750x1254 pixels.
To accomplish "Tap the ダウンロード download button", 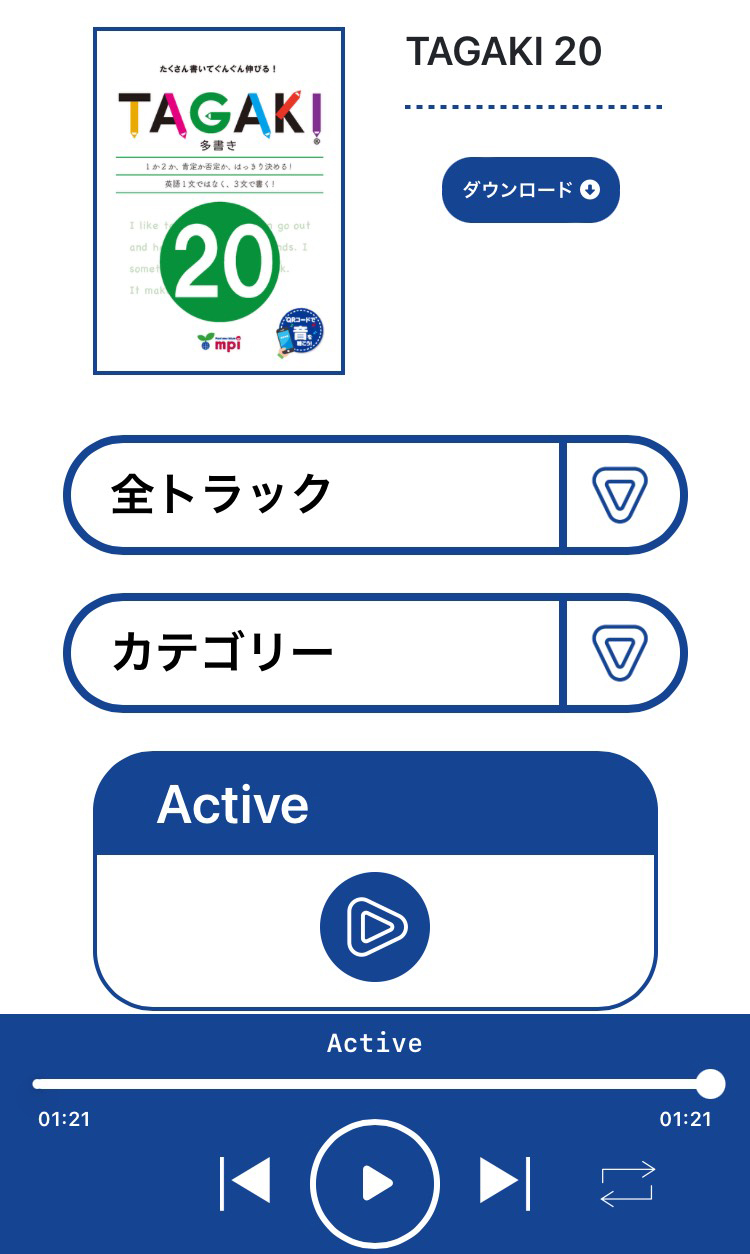I will coord(531,190).
